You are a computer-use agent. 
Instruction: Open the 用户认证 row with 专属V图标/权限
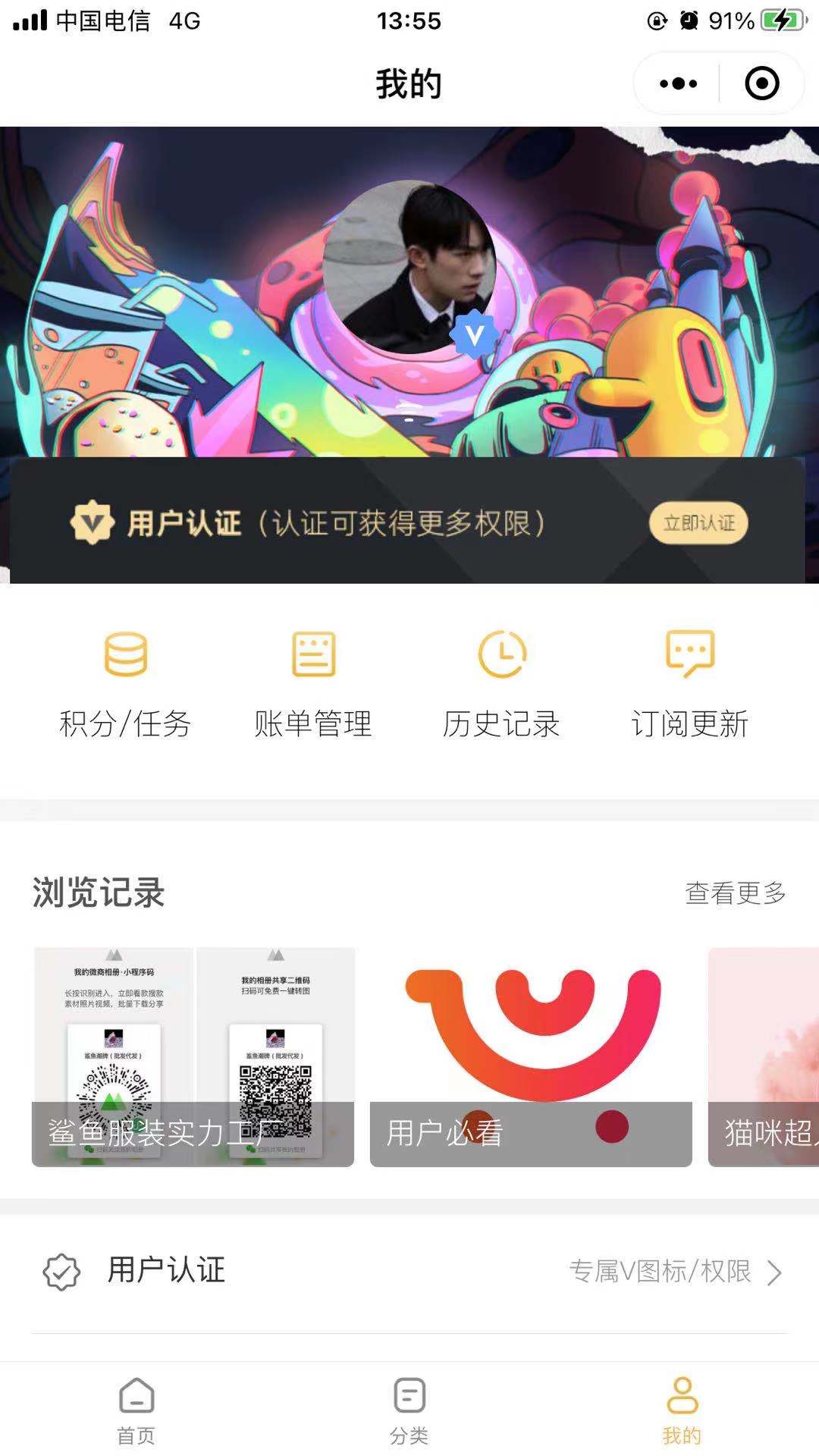409,1272
